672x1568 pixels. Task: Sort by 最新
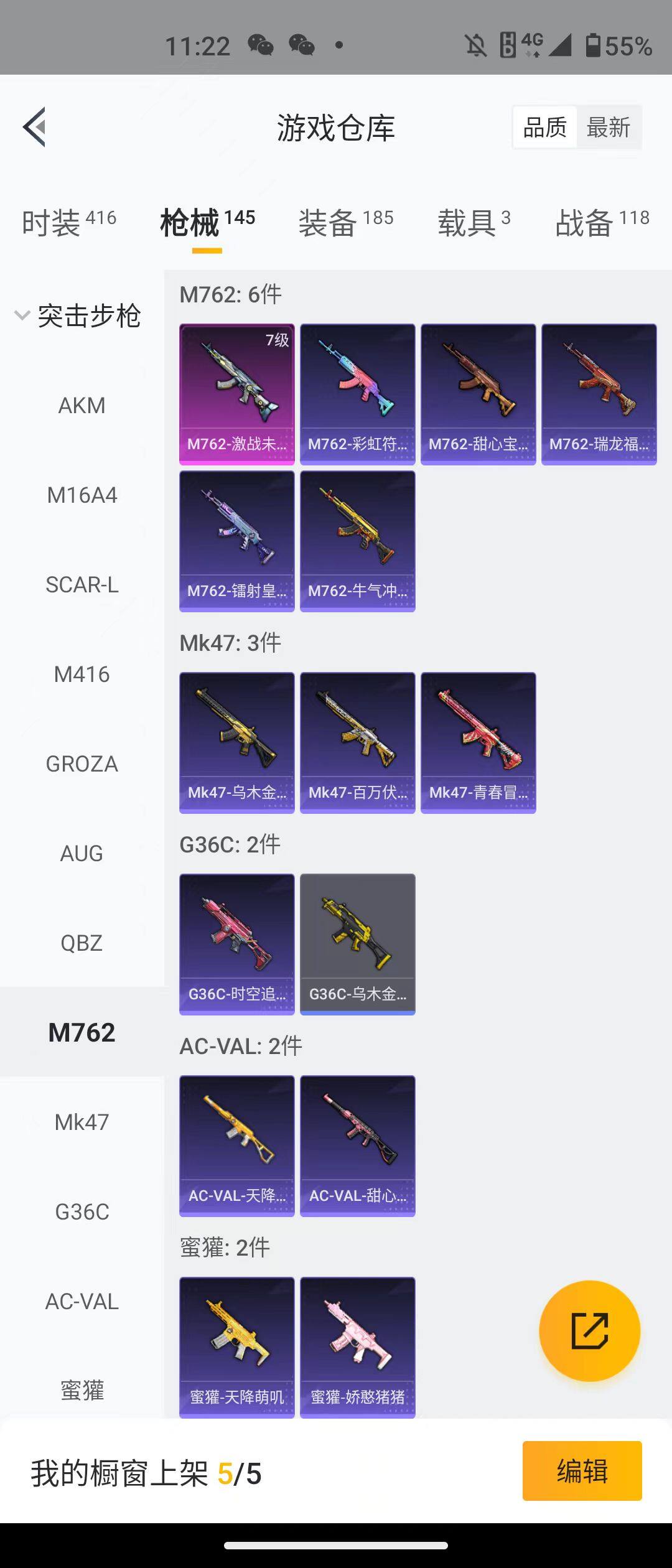tap(608, 128)
